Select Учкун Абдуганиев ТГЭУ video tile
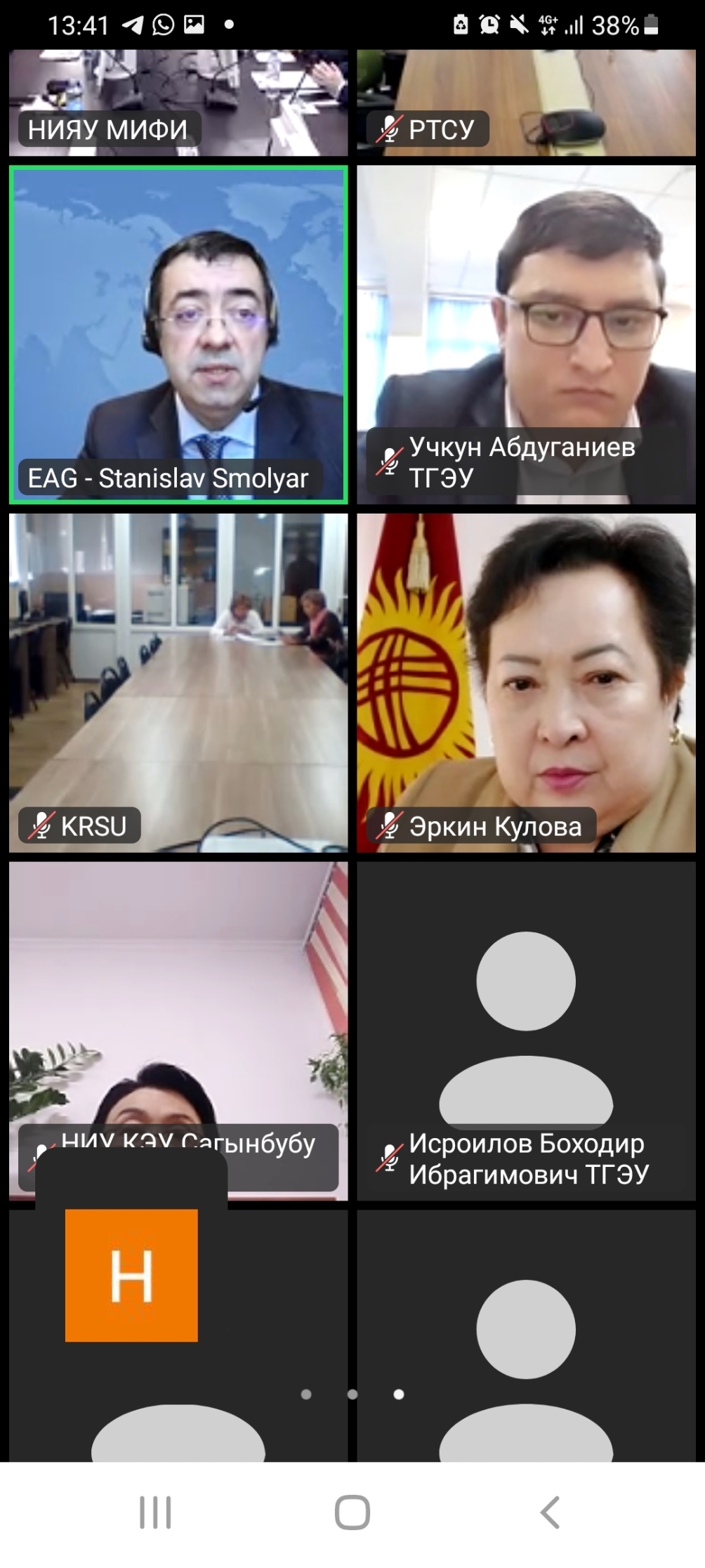The image size is (705, 1568). coord(526,334)
